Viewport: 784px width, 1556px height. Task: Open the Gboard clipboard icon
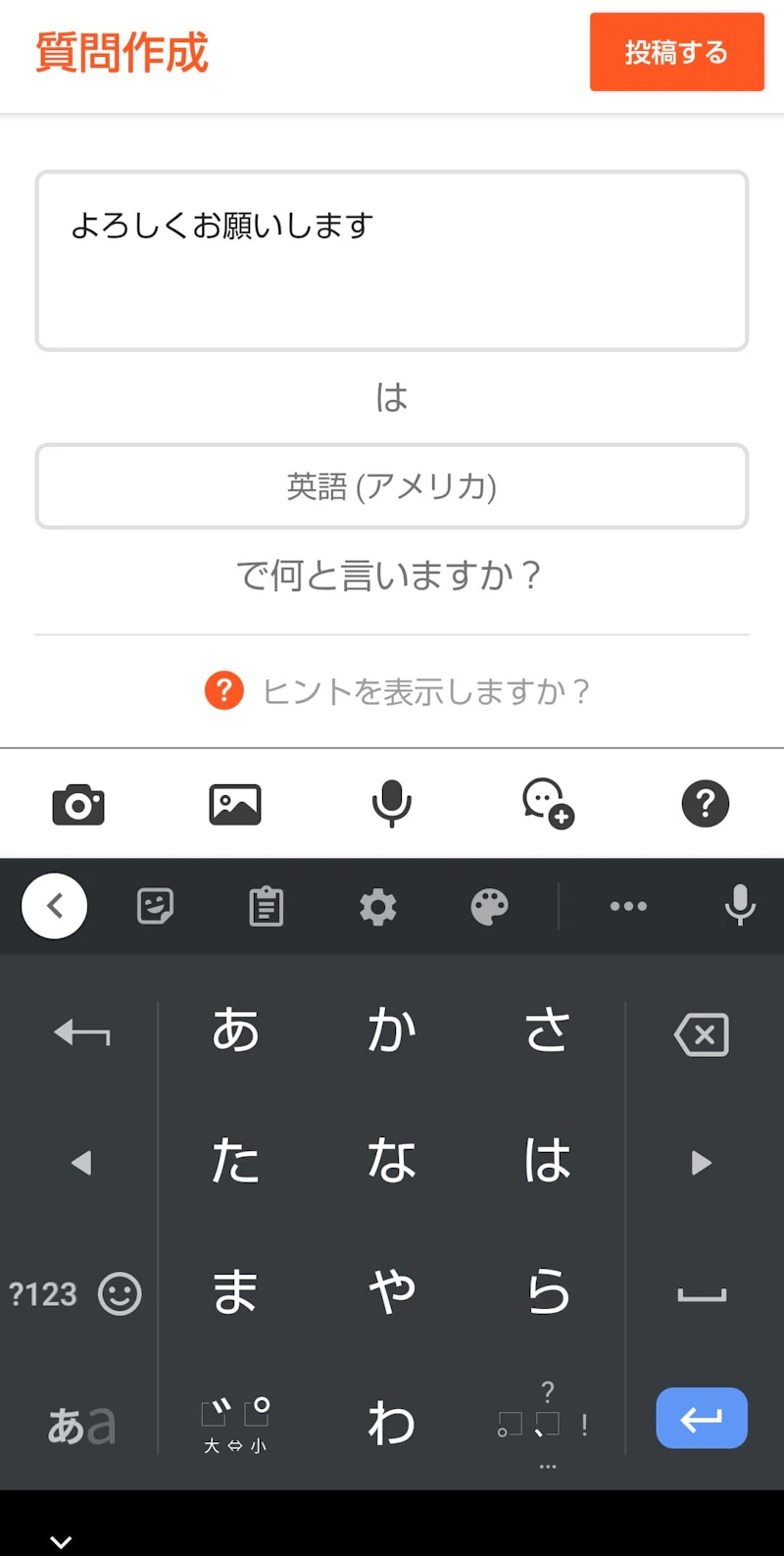265,906
